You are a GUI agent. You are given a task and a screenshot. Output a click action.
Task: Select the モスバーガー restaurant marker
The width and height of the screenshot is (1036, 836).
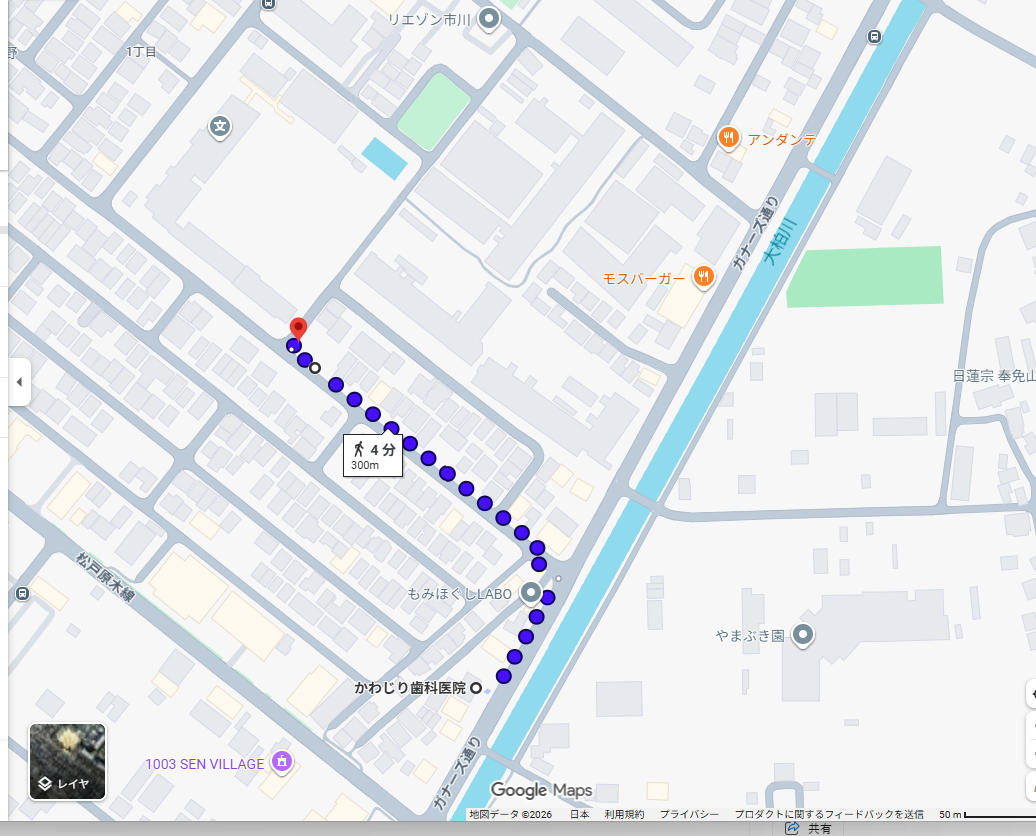(705, 277)
